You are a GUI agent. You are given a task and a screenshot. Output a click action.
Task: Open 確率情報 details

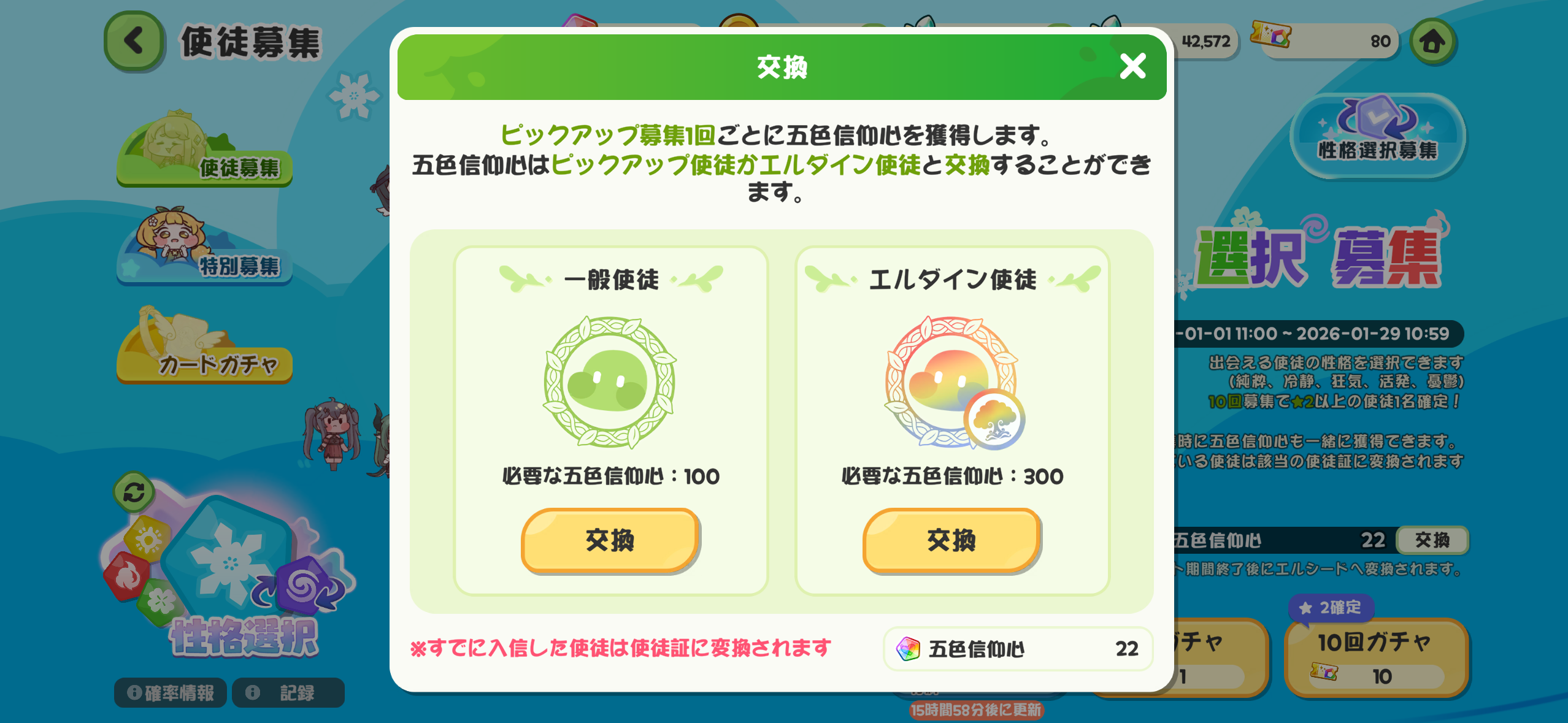[171, 693]
